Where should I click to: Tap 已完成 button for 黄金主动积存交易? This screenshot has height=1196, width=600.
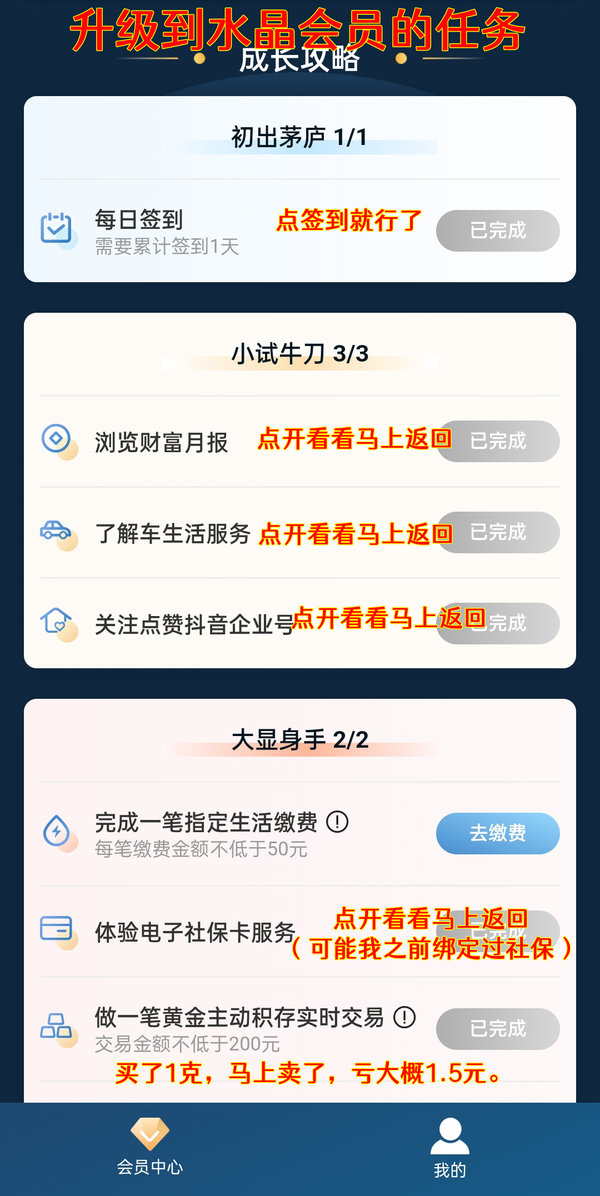click(497, 1029)
